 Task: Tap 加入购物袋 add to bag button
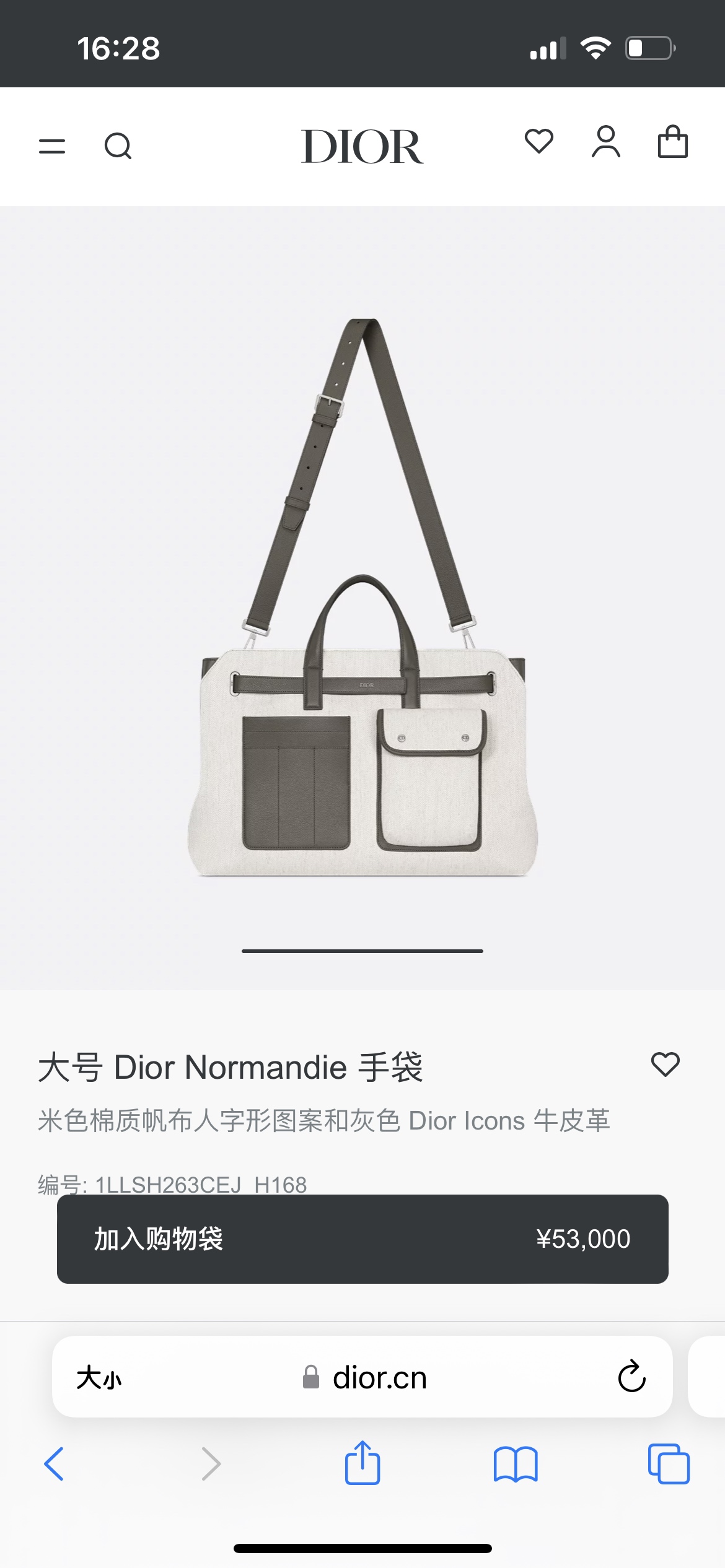362,1239
